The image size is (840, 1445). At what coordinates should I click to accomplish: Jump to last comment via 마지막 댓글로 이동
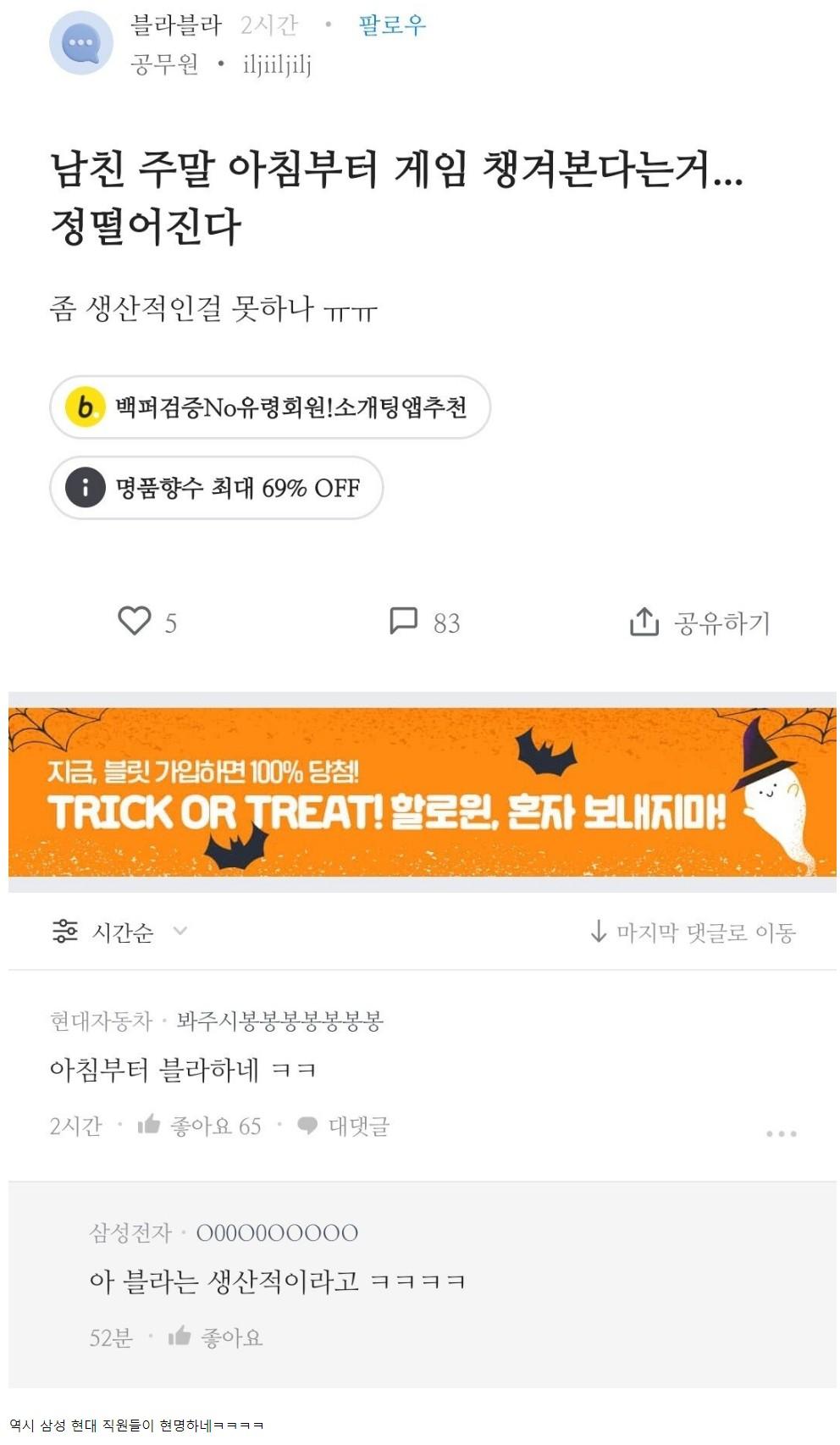click(693, 932)
